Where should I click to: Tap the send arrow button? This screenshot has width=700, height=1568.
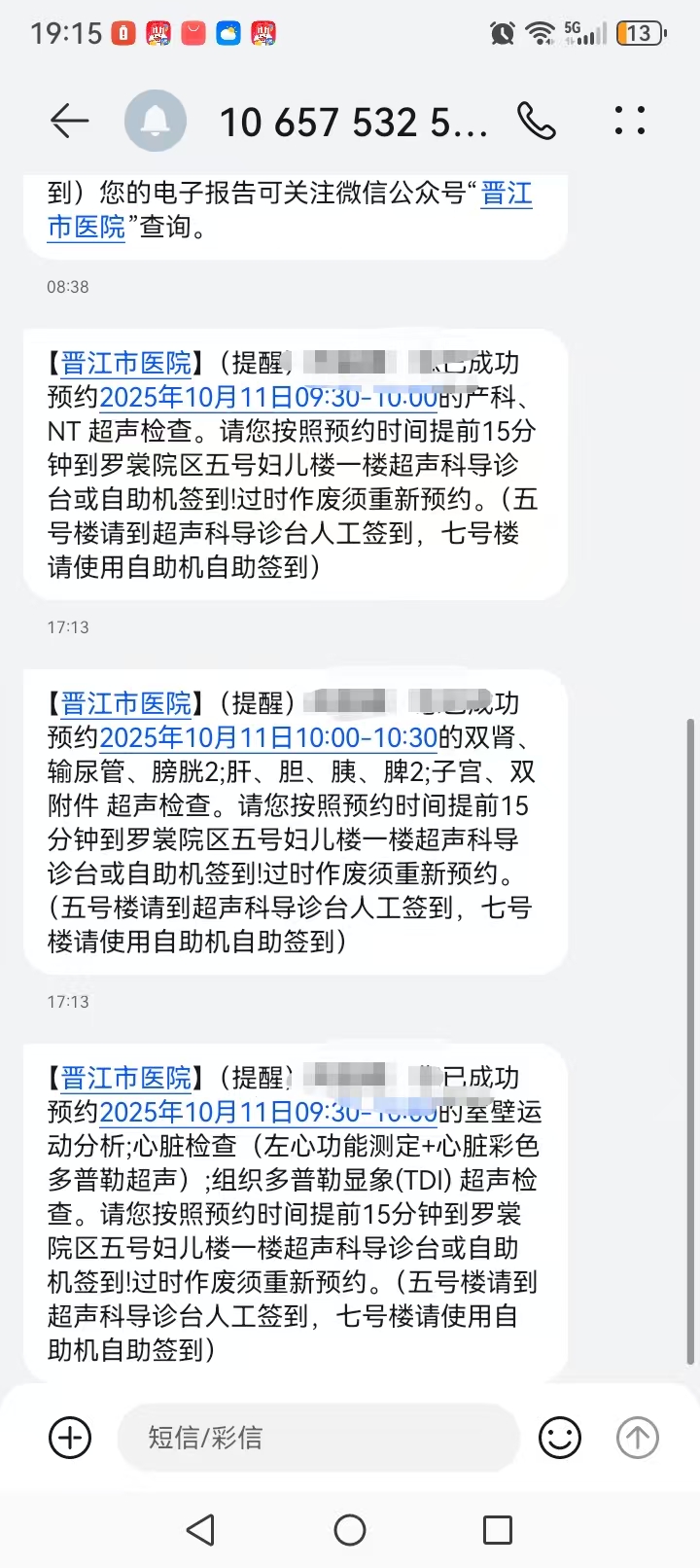638,1438
